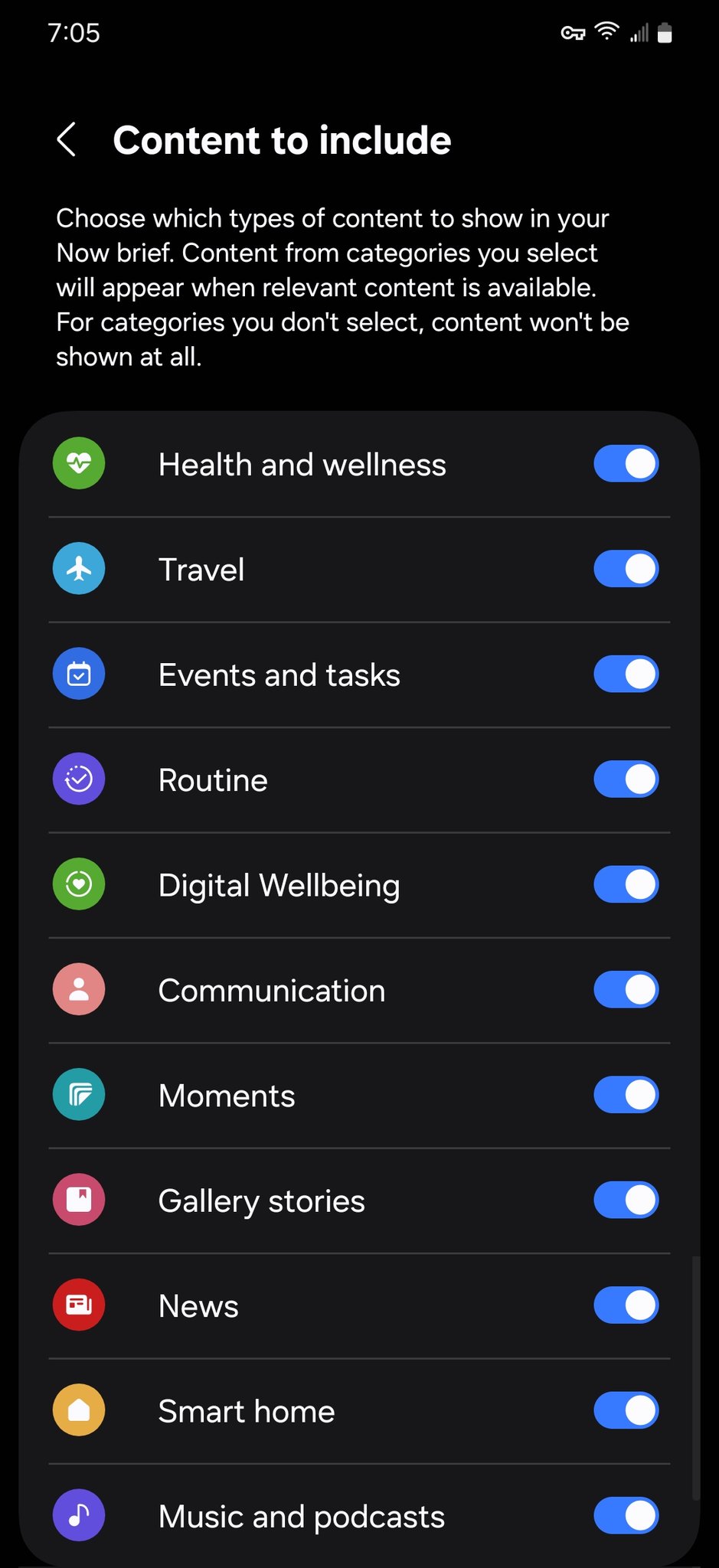Screen dimensions: 719x1568
Task: Toggle the Moments category
Action: (x=626, y=1096)
